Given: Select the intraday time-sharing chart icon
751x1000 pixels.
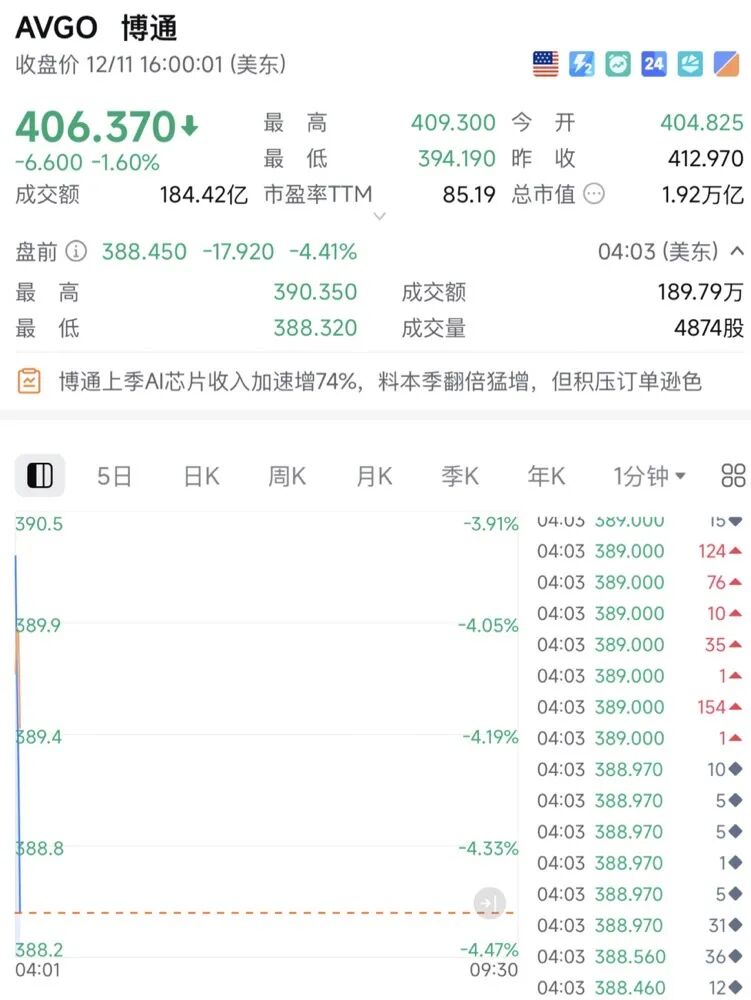Looking at the screenshot, I should coord(40,476).
